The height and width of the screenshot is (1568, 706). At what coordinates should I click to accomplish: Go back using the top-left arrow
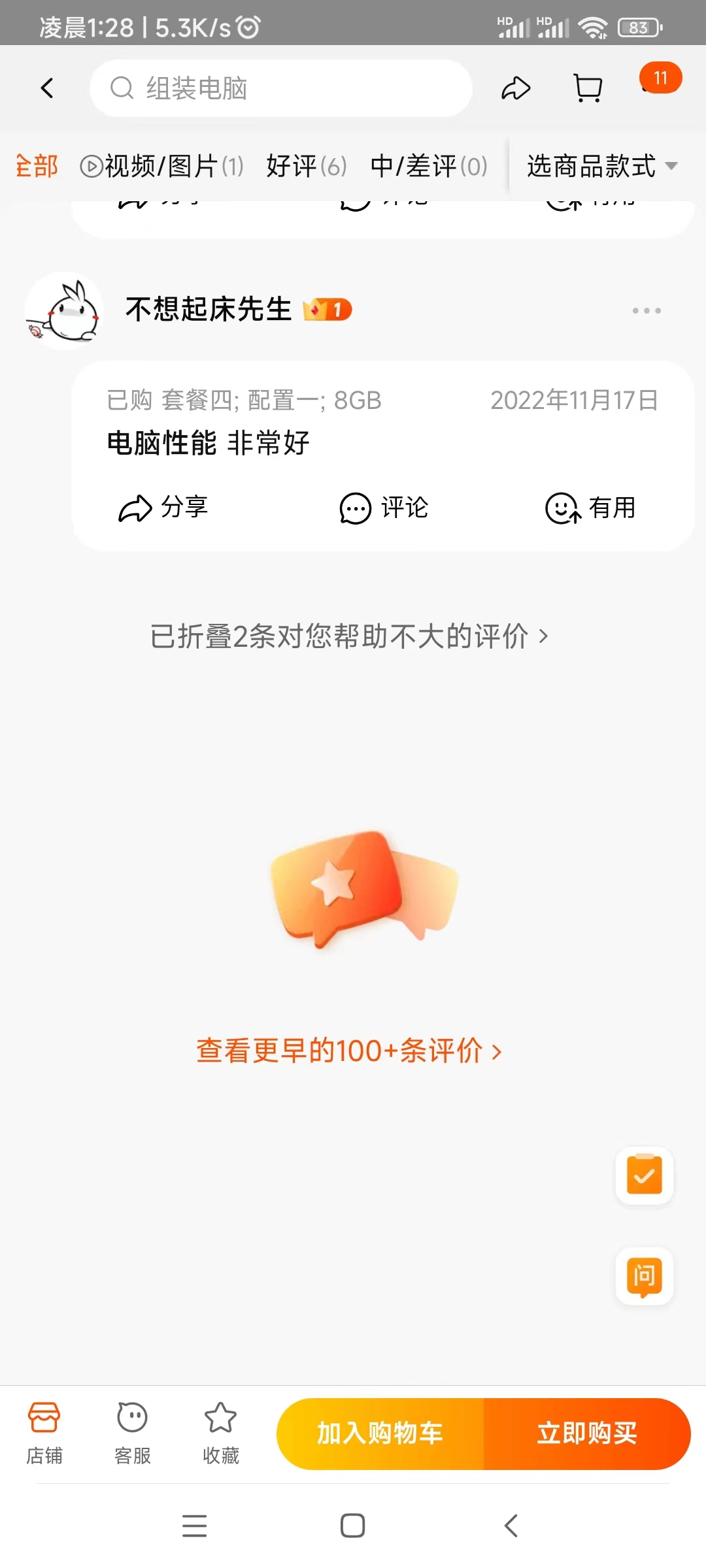tap(47, 88)
